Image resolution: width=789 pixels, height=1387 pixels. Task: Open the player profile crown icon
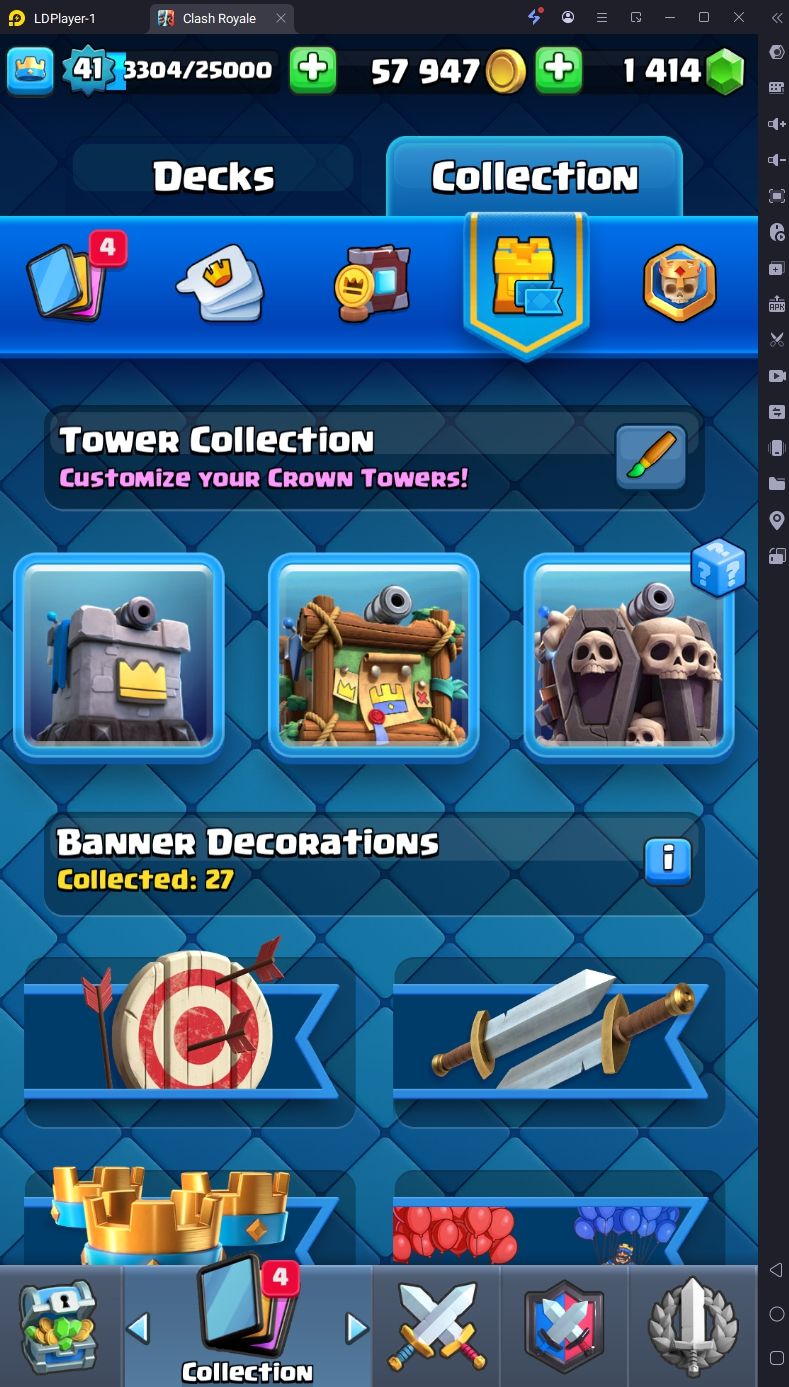pyautogui.click(x=30, y=69)
